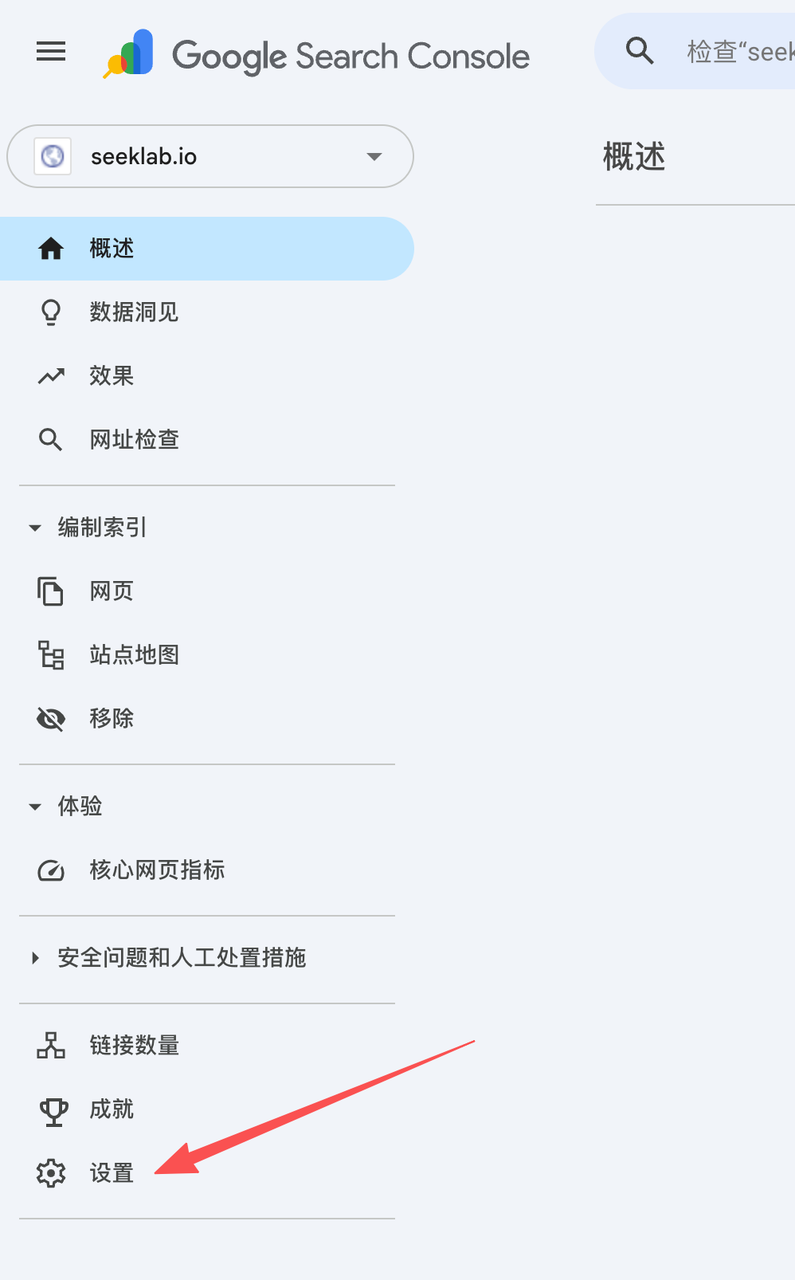
Task: Expand the seeklab.io property dropdown
Action: (210, 156)
